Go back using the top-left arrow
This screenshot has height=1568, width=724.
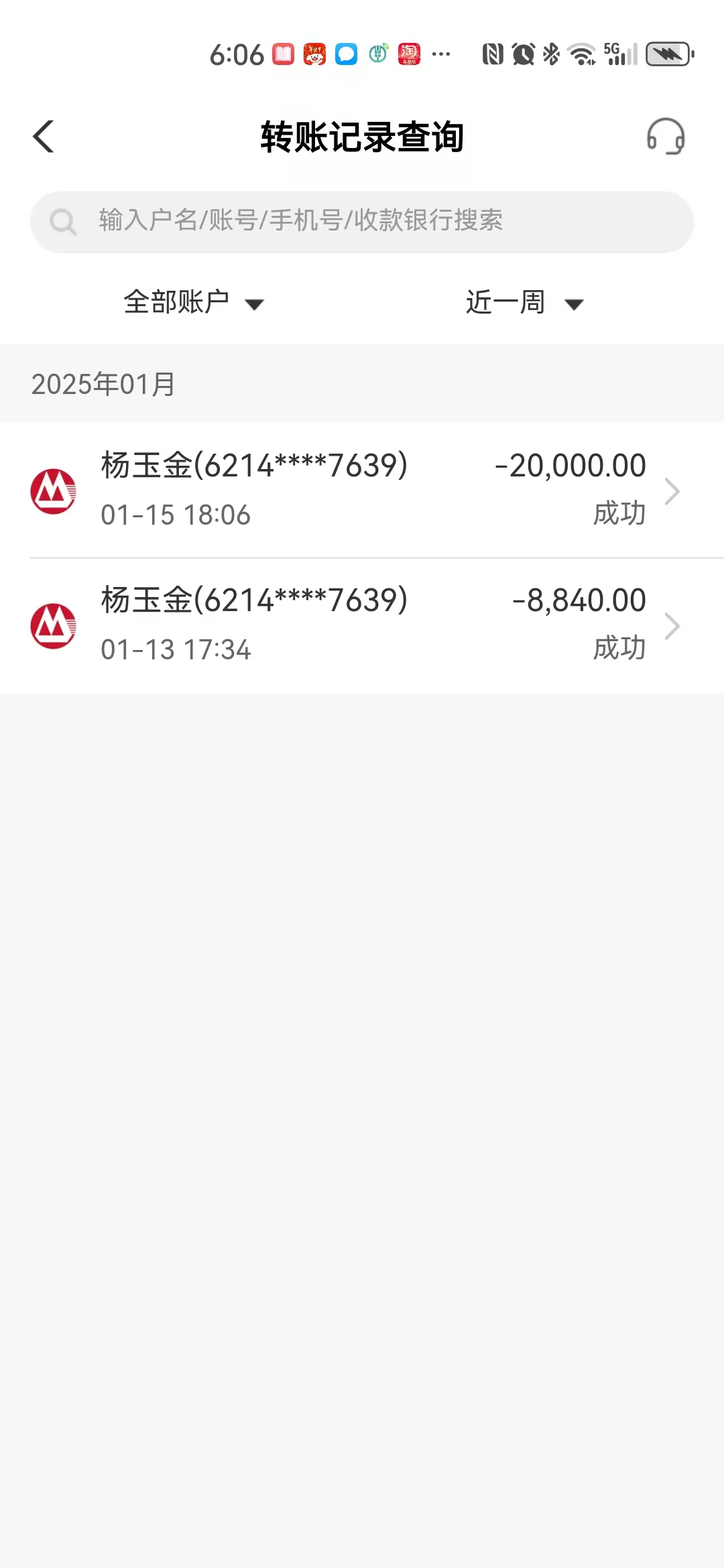pos(44,137)
